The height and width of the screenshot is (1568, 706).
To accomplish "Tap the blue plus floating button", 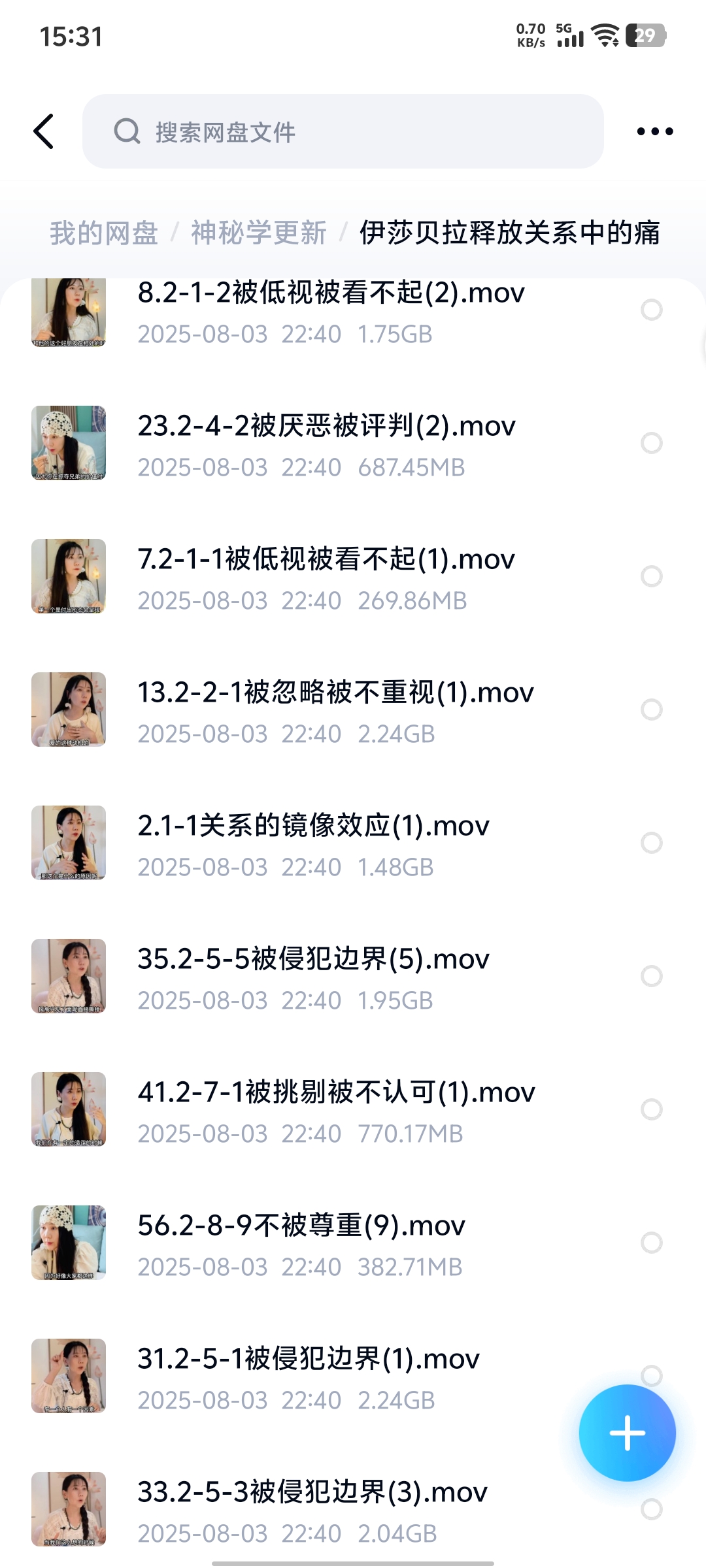I will click(627, 1433).
